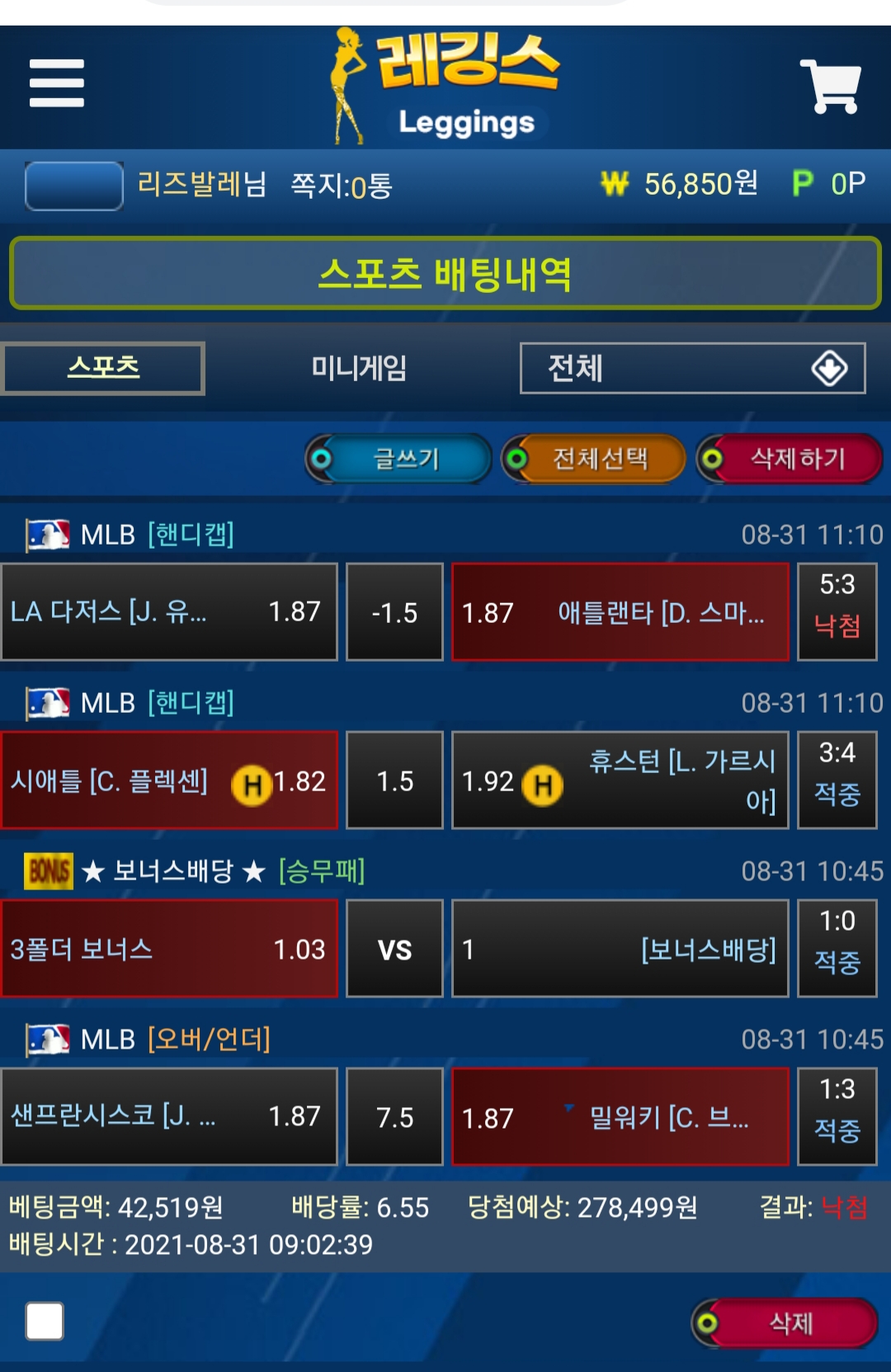The image size is (891, 1372).
Task: Toggle the checkbox beside the 삭제 button
Action: click(45, 1321)
